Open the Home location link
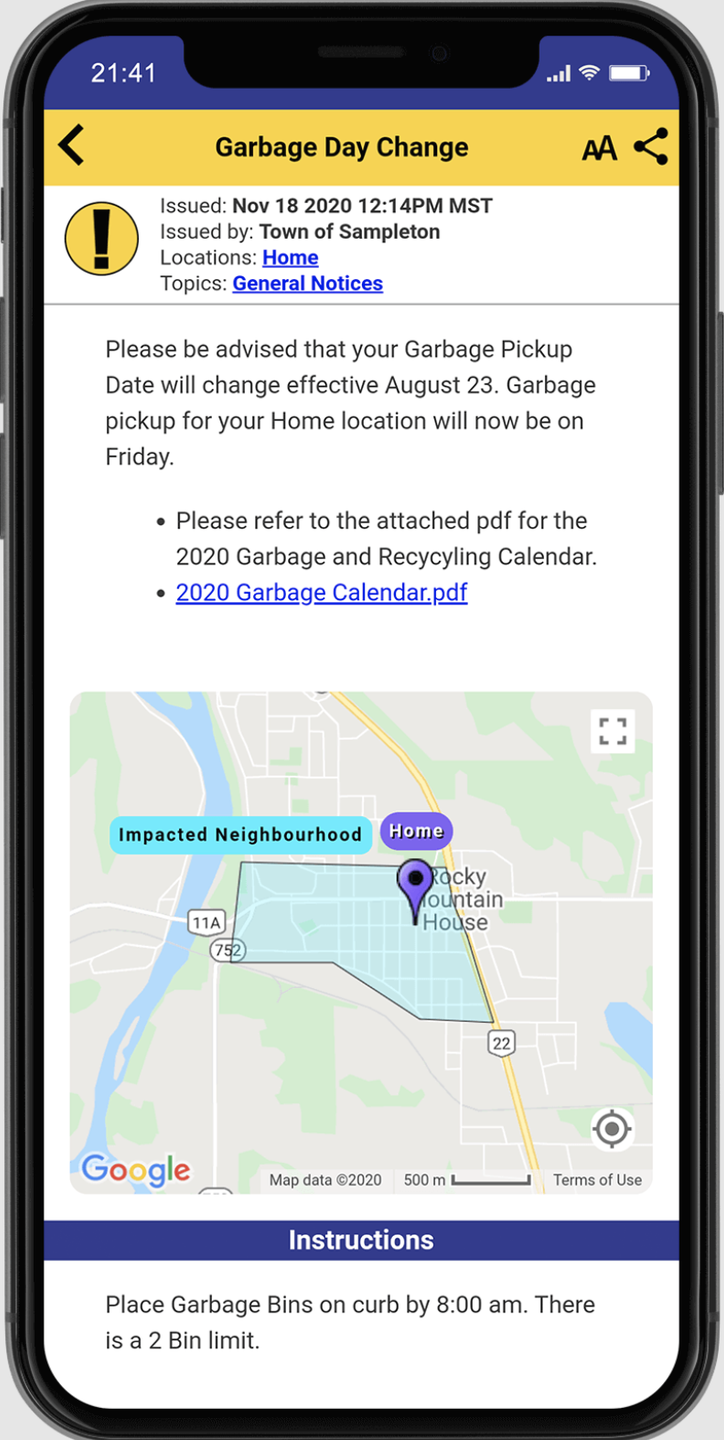This screenshot has height=1440, width=724. 290,257
